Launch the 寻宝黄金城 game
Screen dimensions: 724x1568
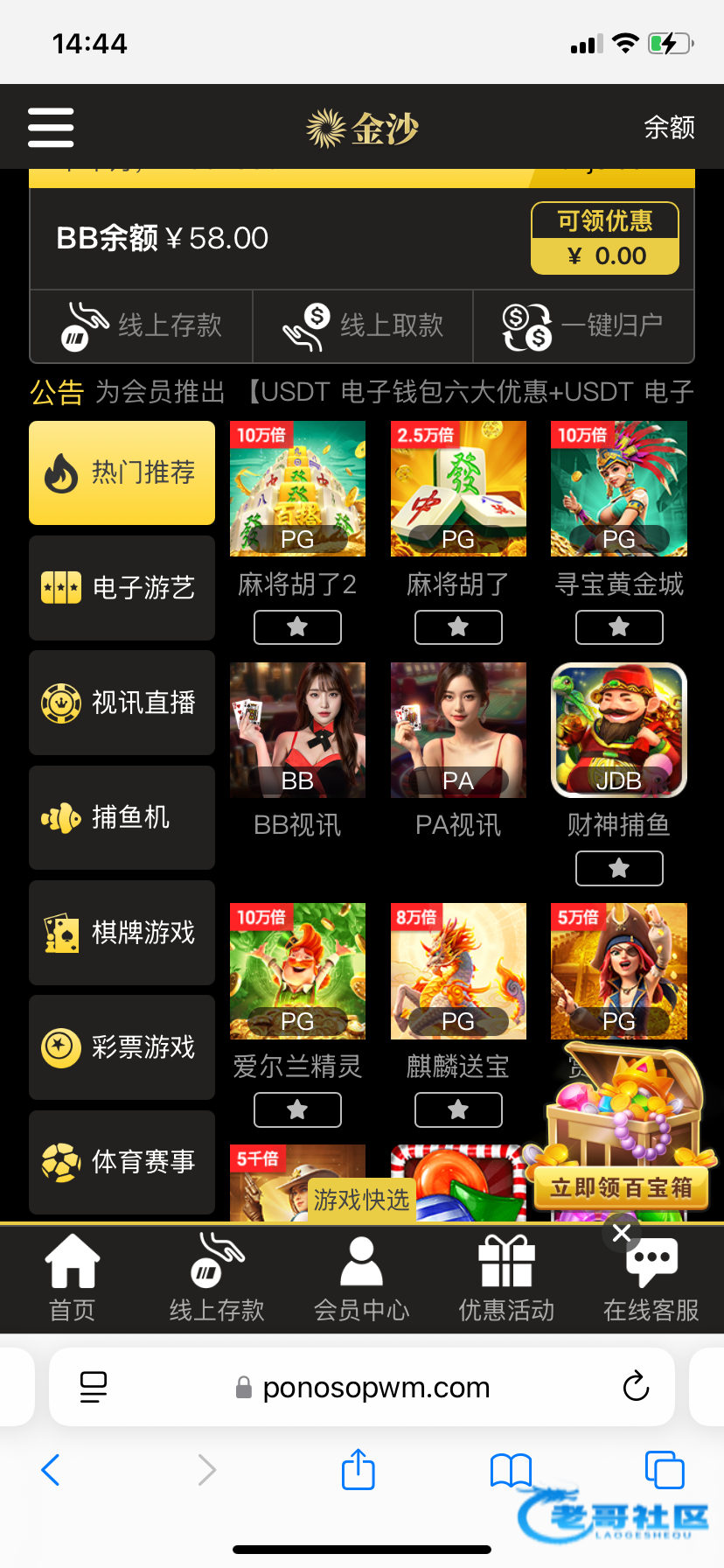click(618, 489)
